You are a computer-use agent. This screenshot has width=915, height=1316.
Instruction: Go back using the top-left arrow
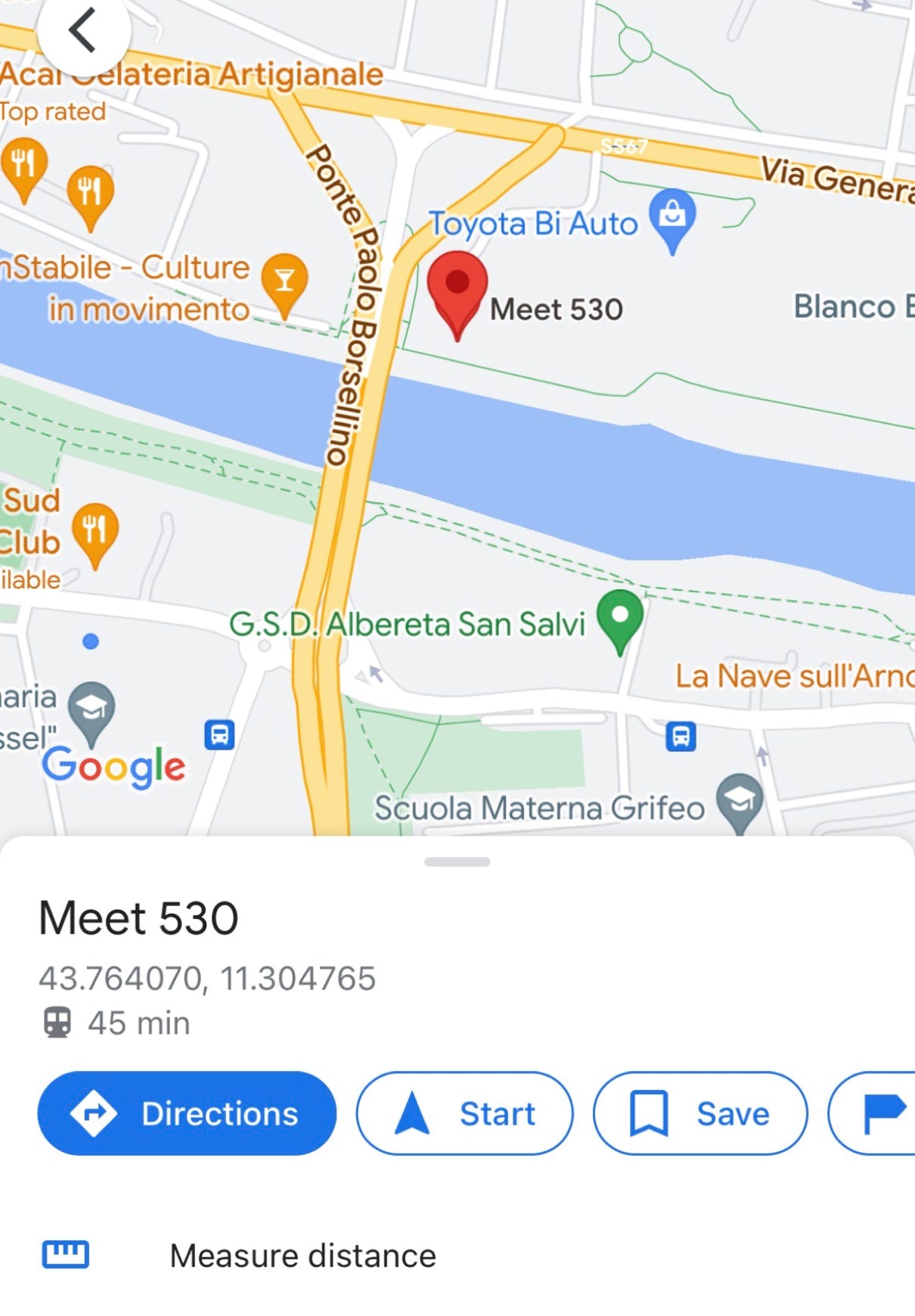coord(82,31)
